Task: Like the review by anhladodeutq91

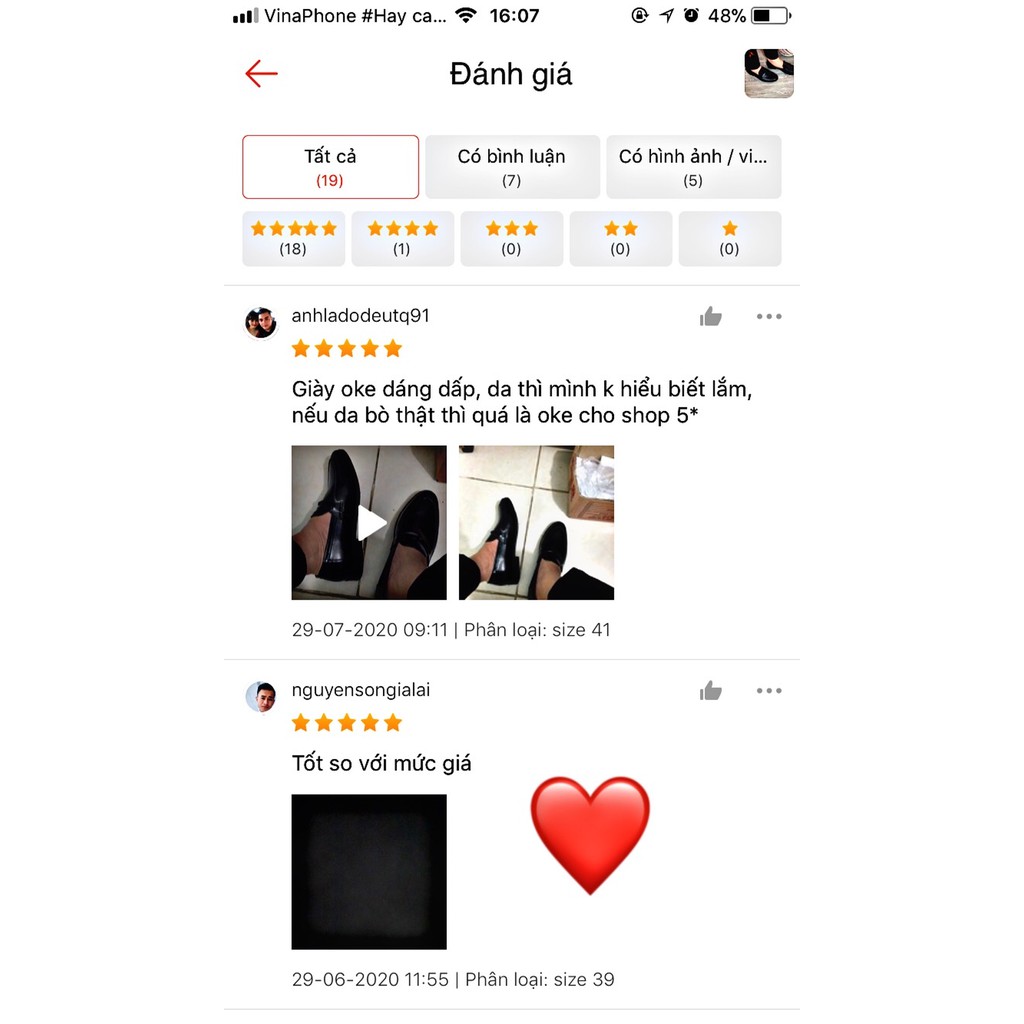Action: click(x=711, y=317)
